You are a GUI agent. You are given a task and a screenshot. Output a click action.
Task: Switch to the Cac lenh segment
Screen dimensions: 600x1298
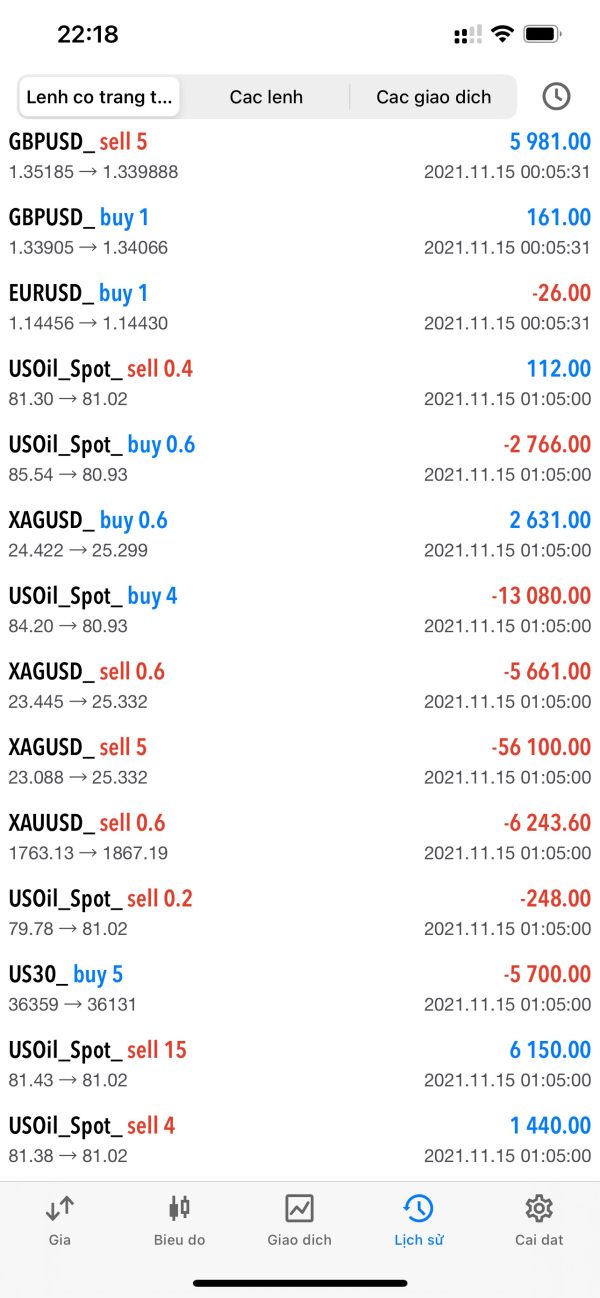click(x=266, y=97)
